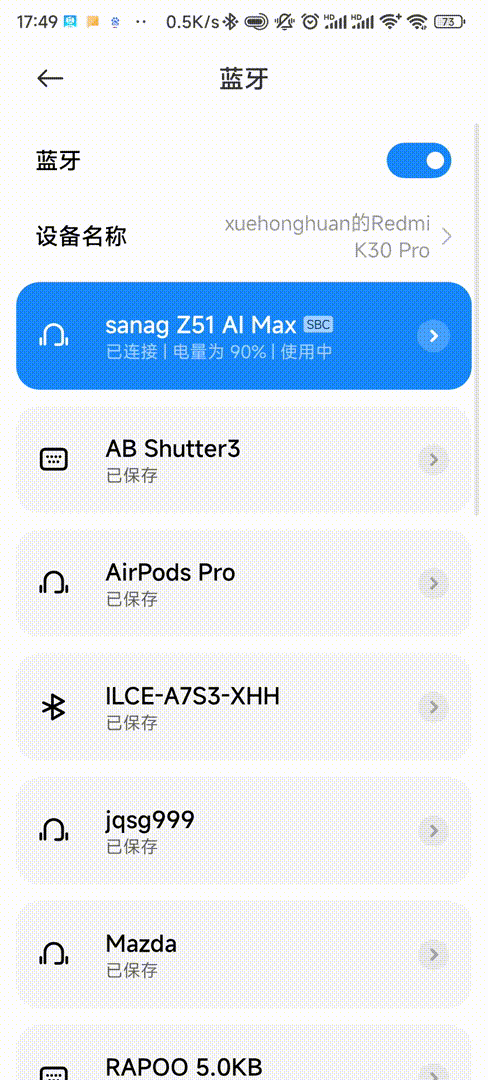Image resolution: width=488 pixels, height=1080 pixels.
Task: Connect to RAPOO 5.0KB keyboard
Action: point(244,1052)
